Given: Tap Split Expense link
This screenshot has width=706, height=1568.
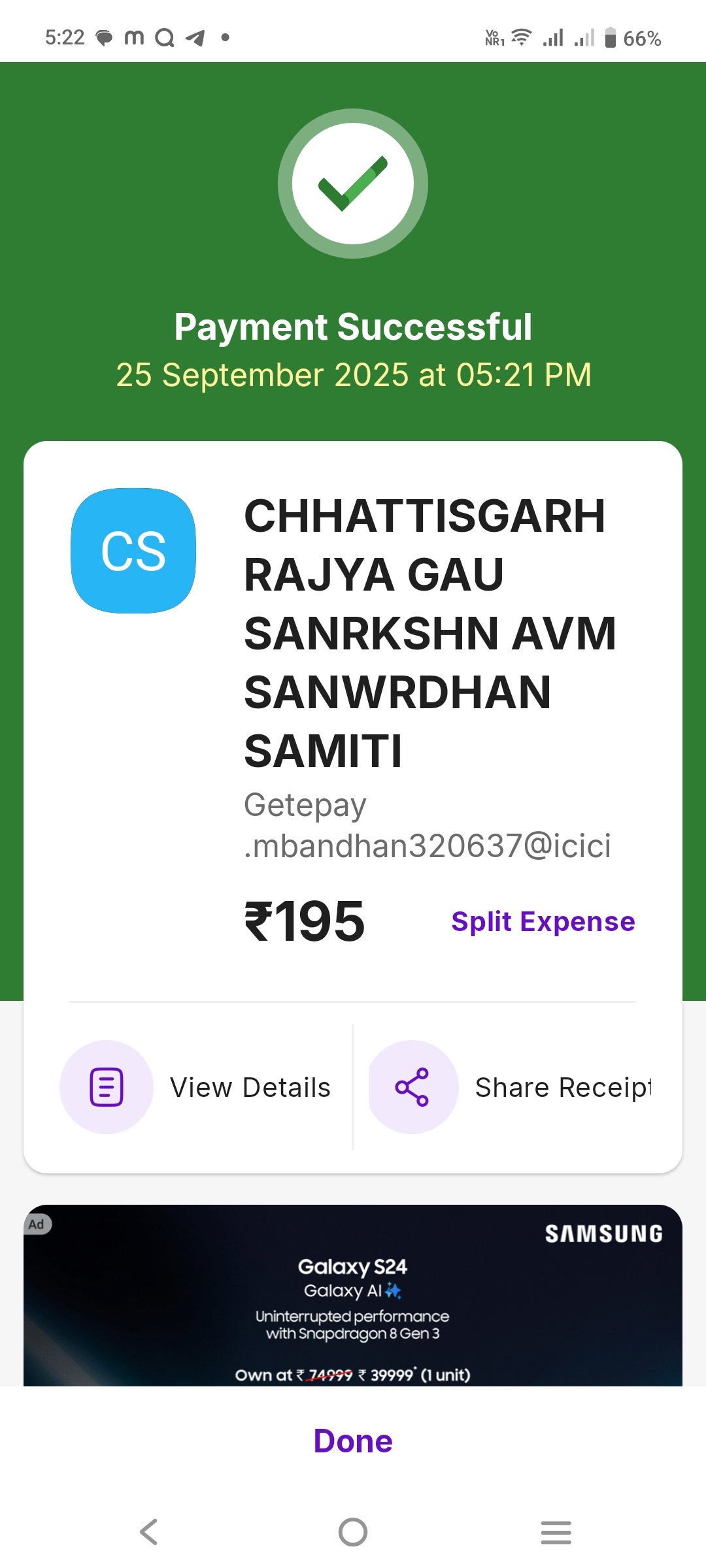Looking at the screenshot, I should [543, 922].
